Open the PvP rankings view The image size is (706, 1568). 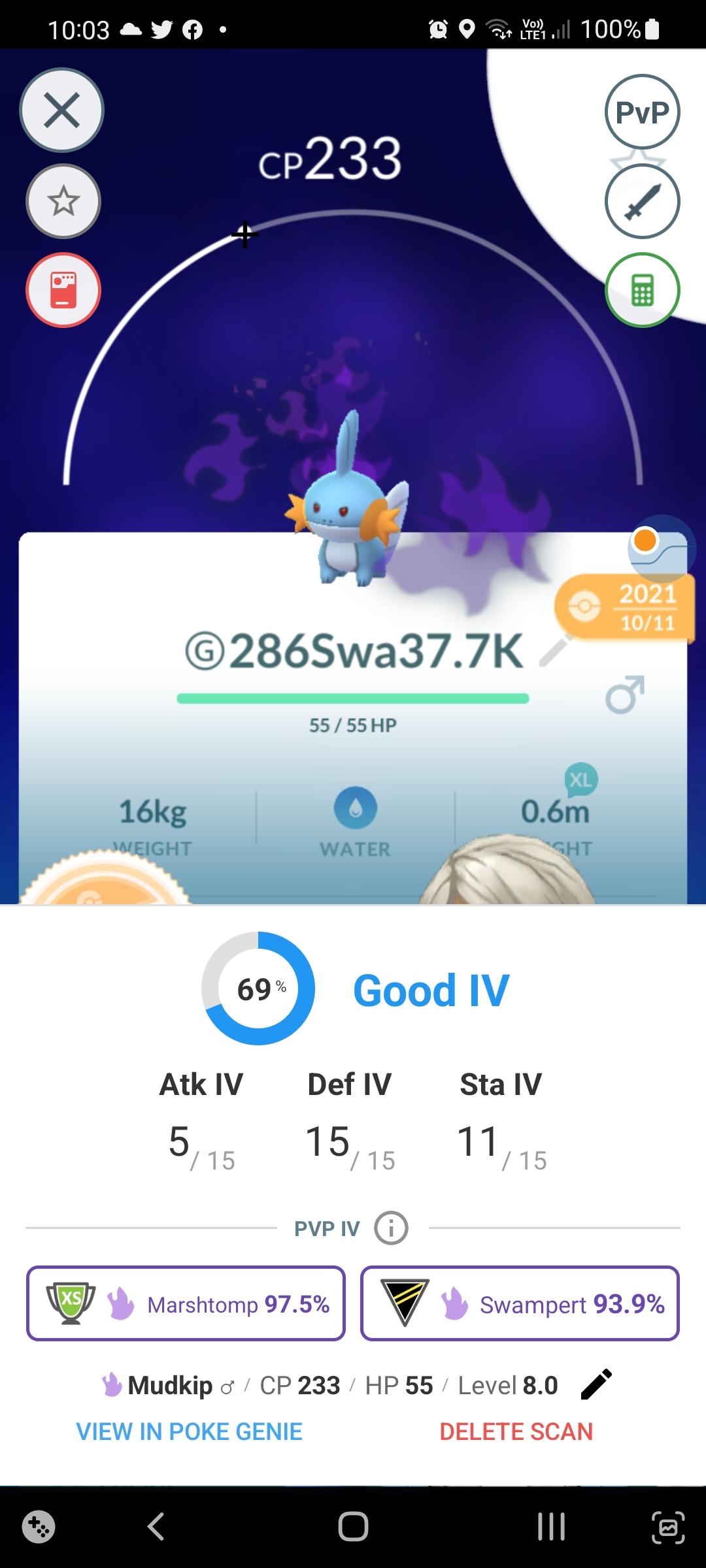[642, 112]
